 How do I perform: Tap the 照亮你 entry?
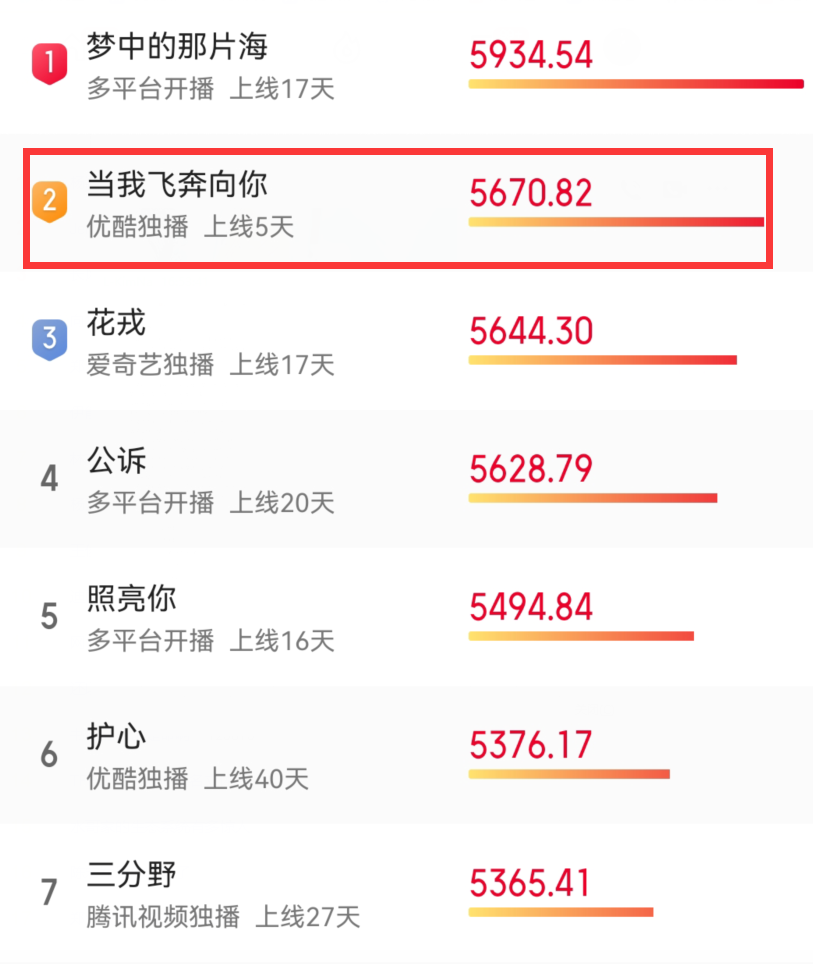[132, 599]
